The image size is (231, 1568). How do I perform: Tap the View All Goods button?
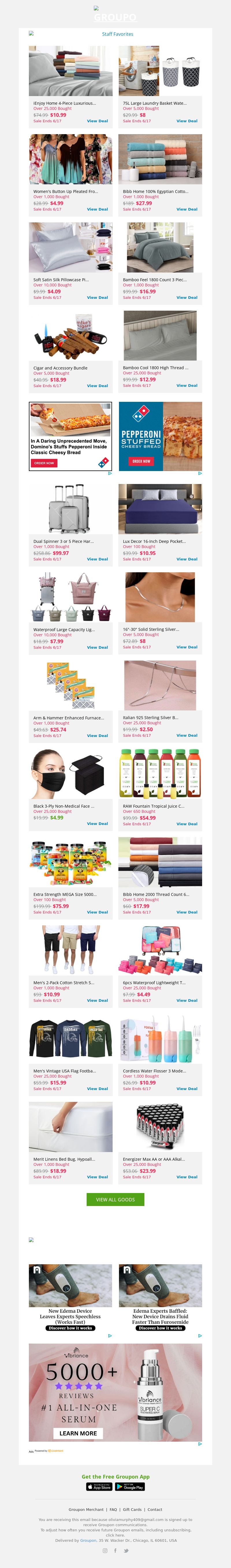pyautogui.click(x=115, y=1199)
